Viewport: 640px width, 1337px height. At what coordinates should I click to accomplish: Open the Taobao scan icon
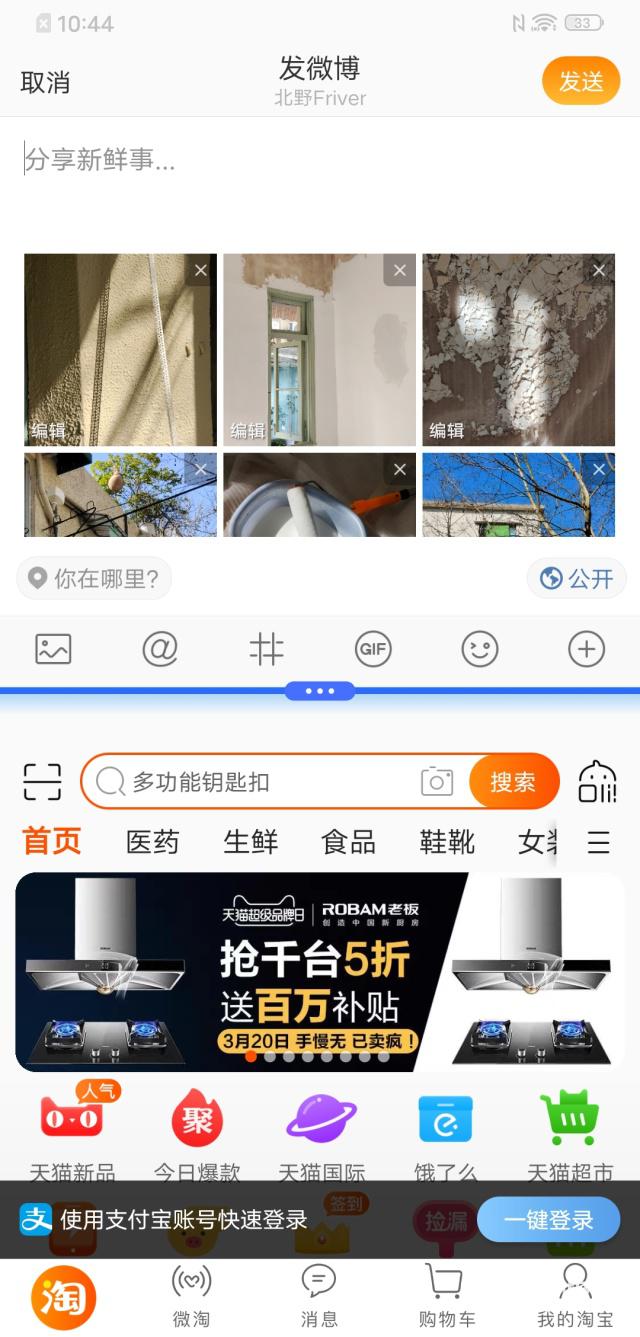(42, 782)
